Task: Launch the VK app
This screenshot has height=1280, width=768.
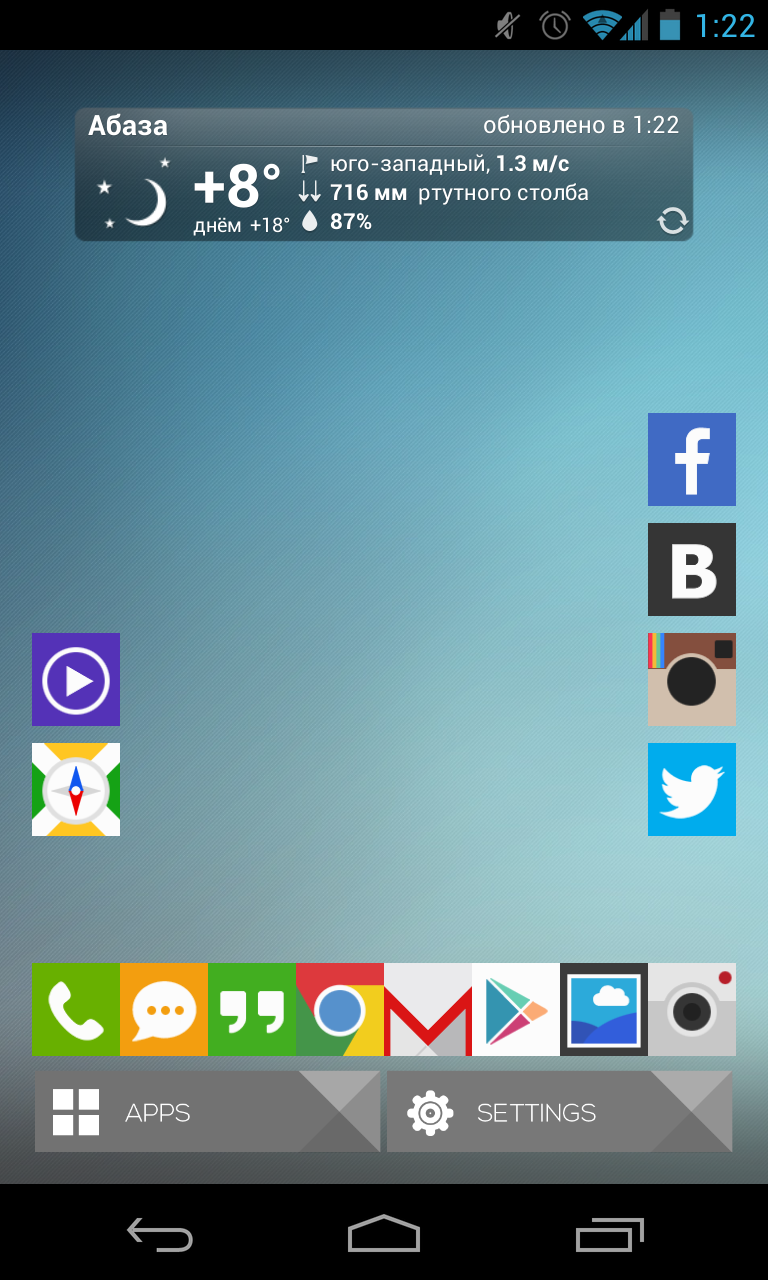Action: coord(692,569)
